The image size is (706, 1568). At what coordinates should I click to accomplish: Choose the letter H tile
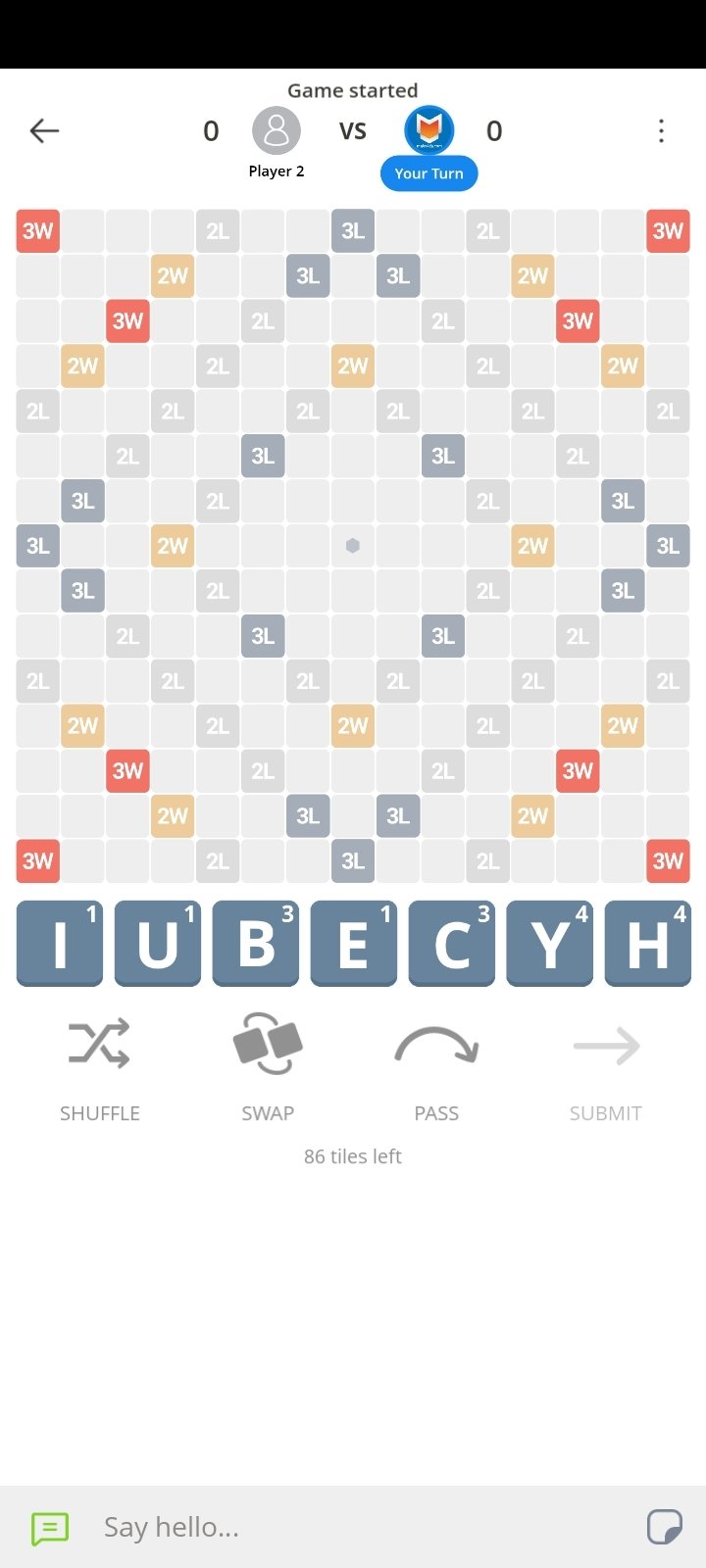[648, 943]
